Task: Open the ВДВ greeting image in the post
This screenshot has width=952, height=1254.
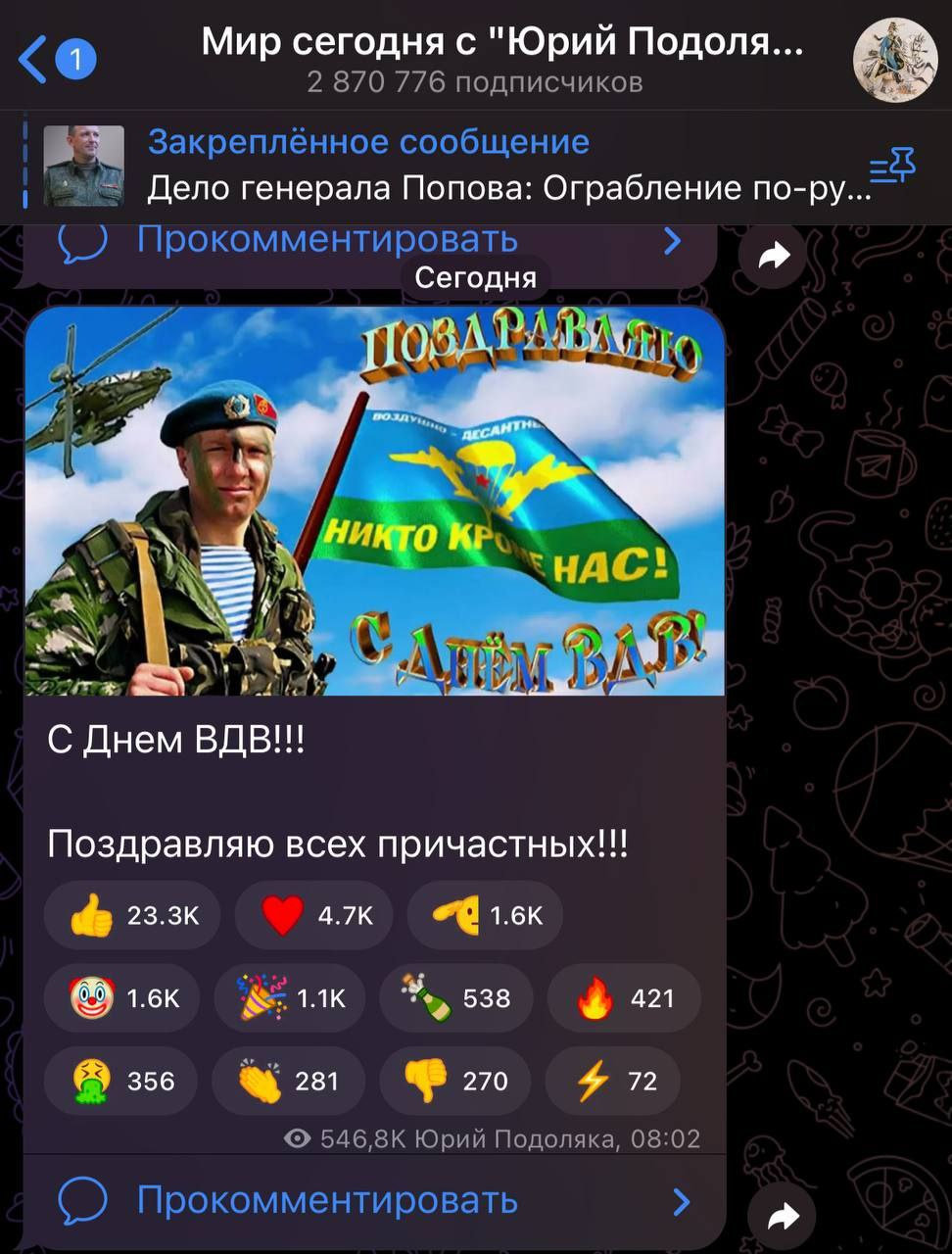Action: tap(374, 501)
